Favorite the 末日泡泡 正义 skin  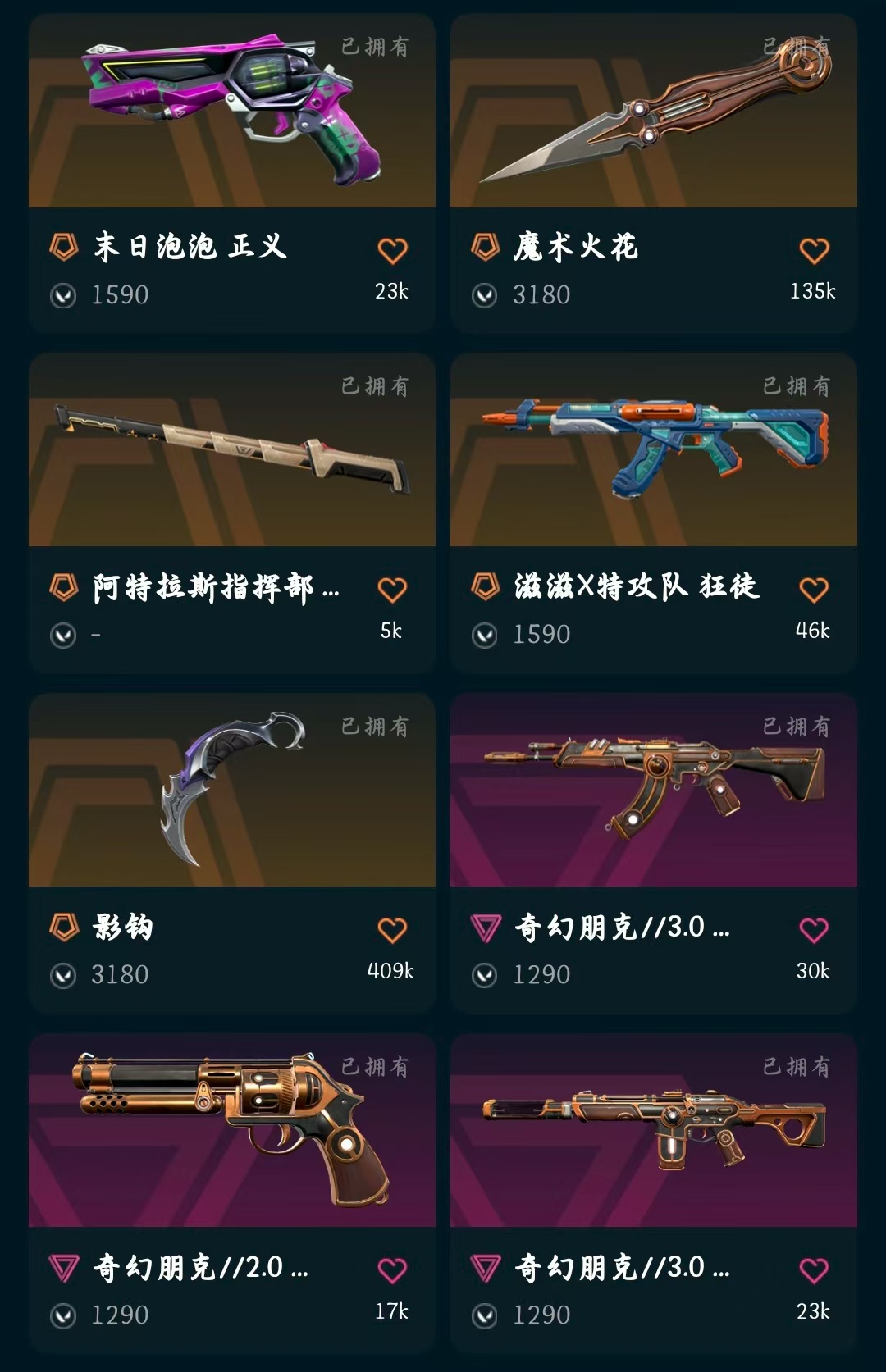(x=392, y=250)
